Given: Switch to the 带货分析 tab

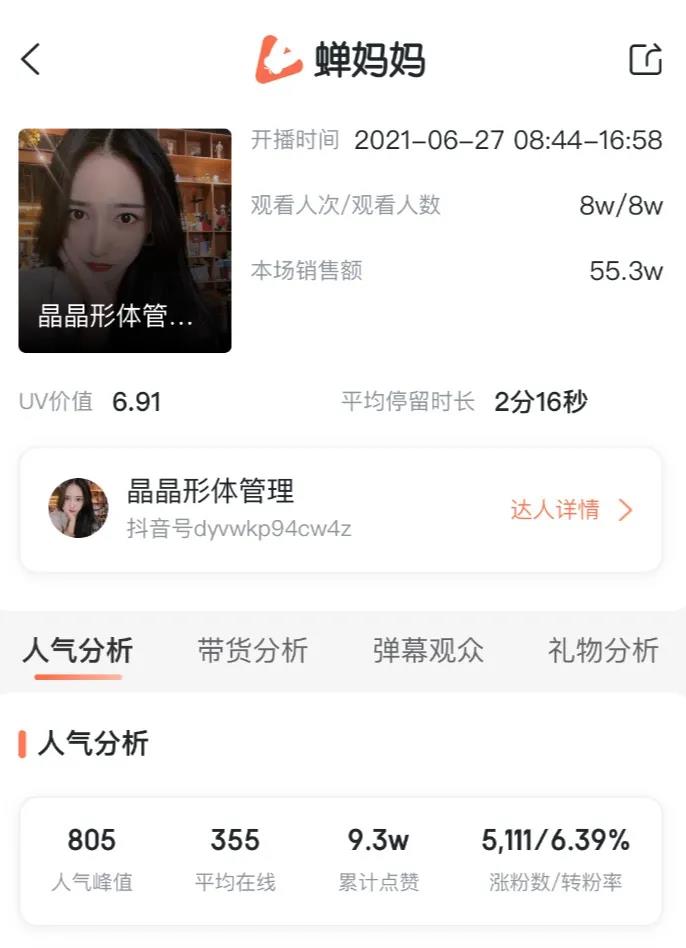Looking at the screenshot, I should pyautogui.click(x=253, y=651).
